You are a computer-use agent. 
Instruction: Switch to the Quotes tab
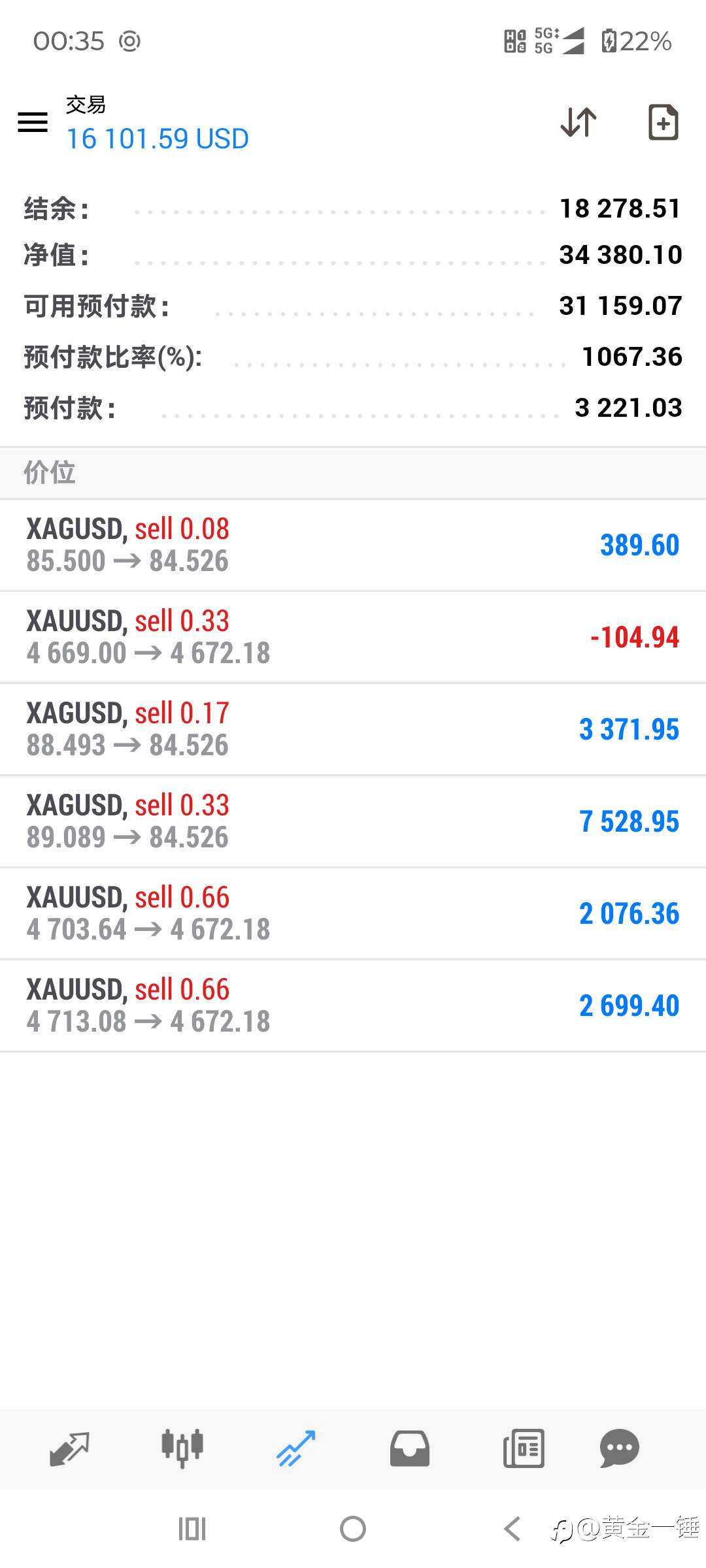(69, 1449)
